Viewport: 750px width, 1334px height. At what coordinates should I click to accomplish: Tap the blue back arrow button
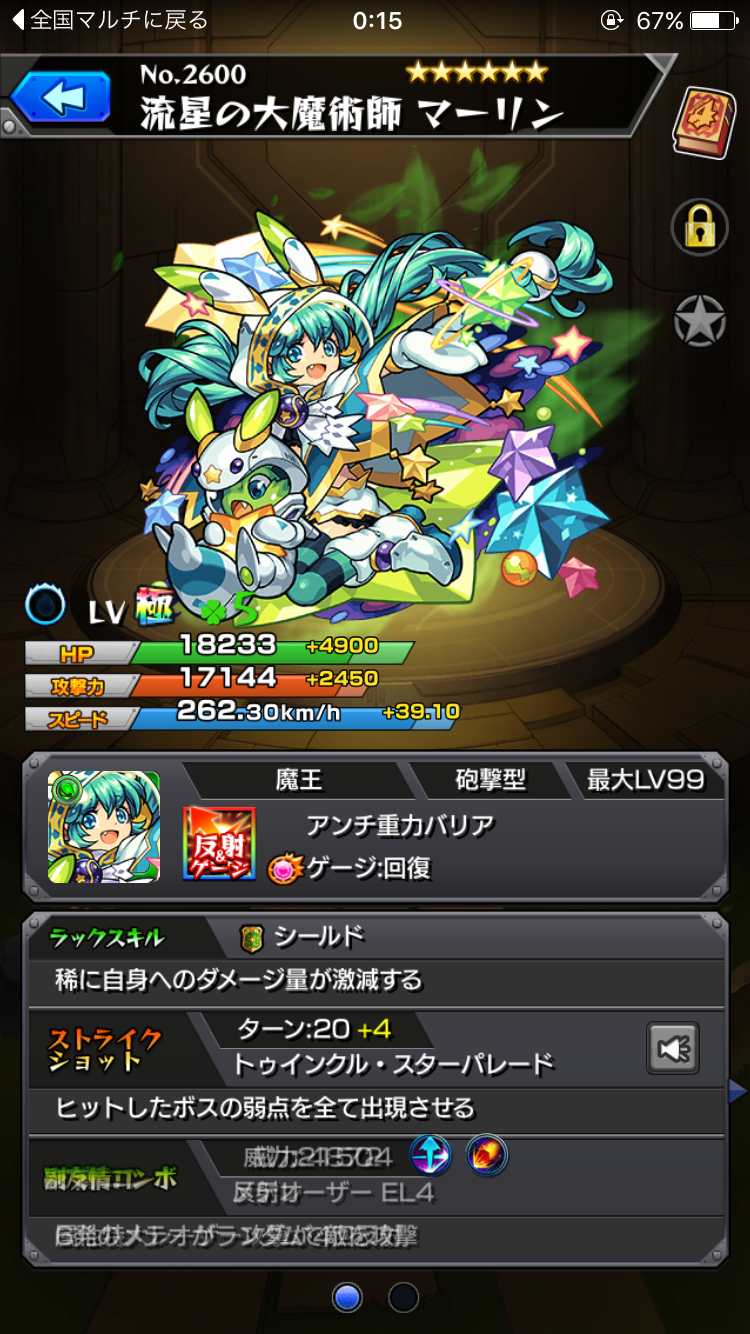(x=60, y=98)
